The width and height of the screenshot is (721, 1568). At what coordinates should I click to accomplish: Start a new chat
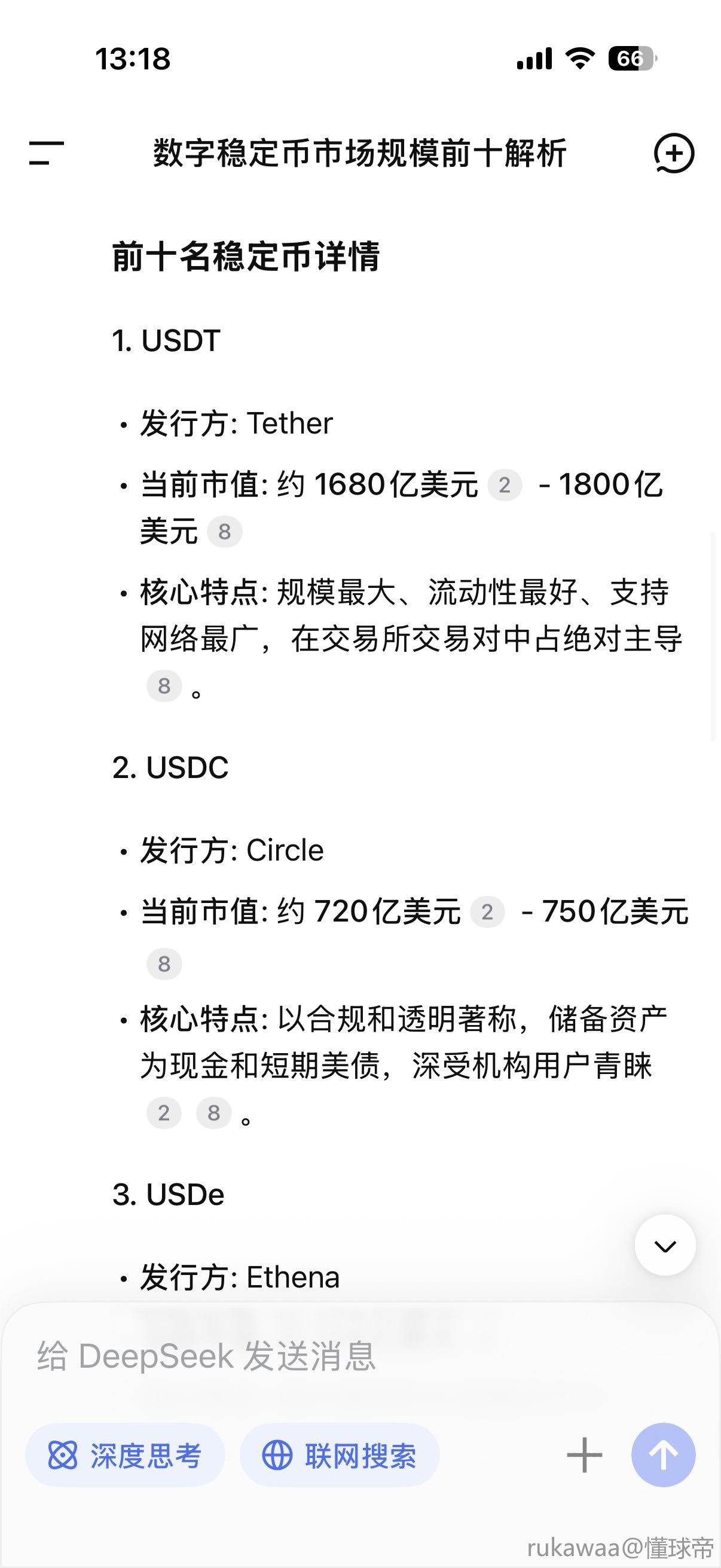[x=674, y=152]
